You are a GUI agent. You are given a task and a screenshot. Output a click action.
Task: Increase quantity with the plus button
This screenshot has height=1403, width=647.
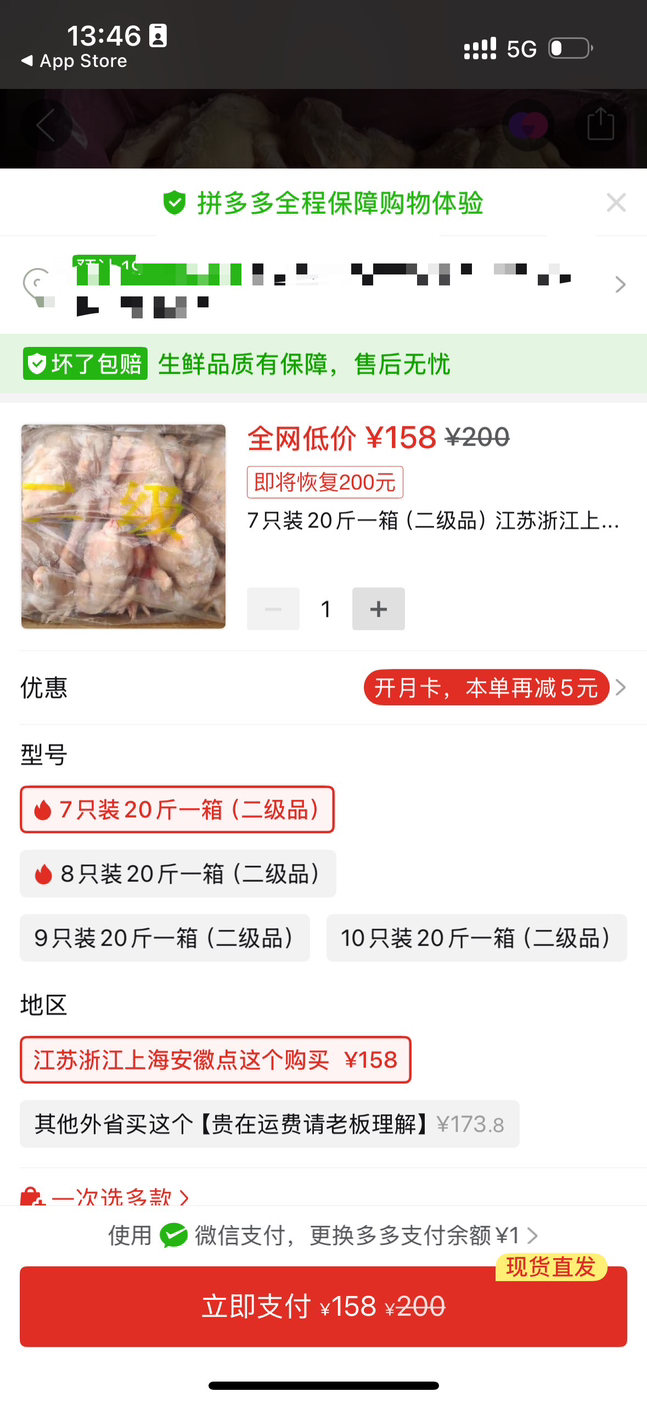378,609
